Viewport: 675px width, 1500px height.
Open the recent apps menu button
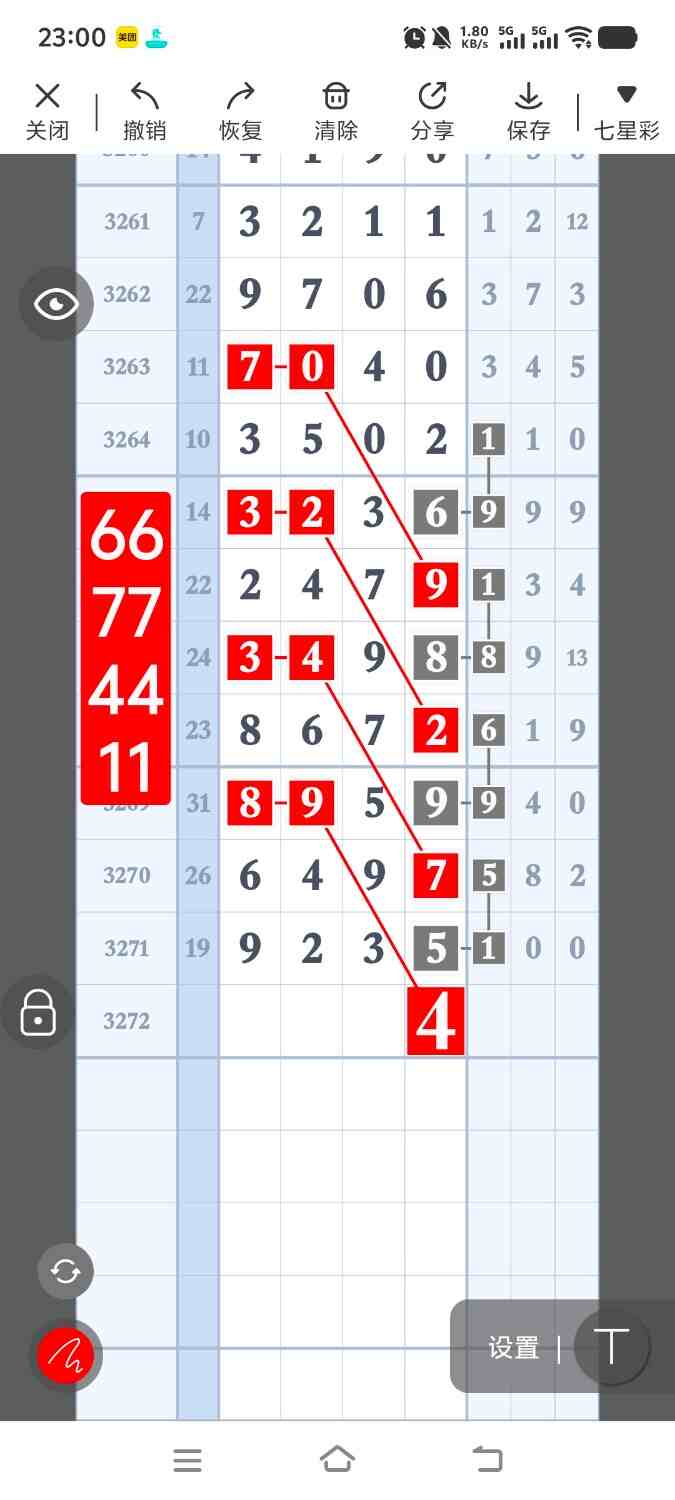[x=187, y=1460]
